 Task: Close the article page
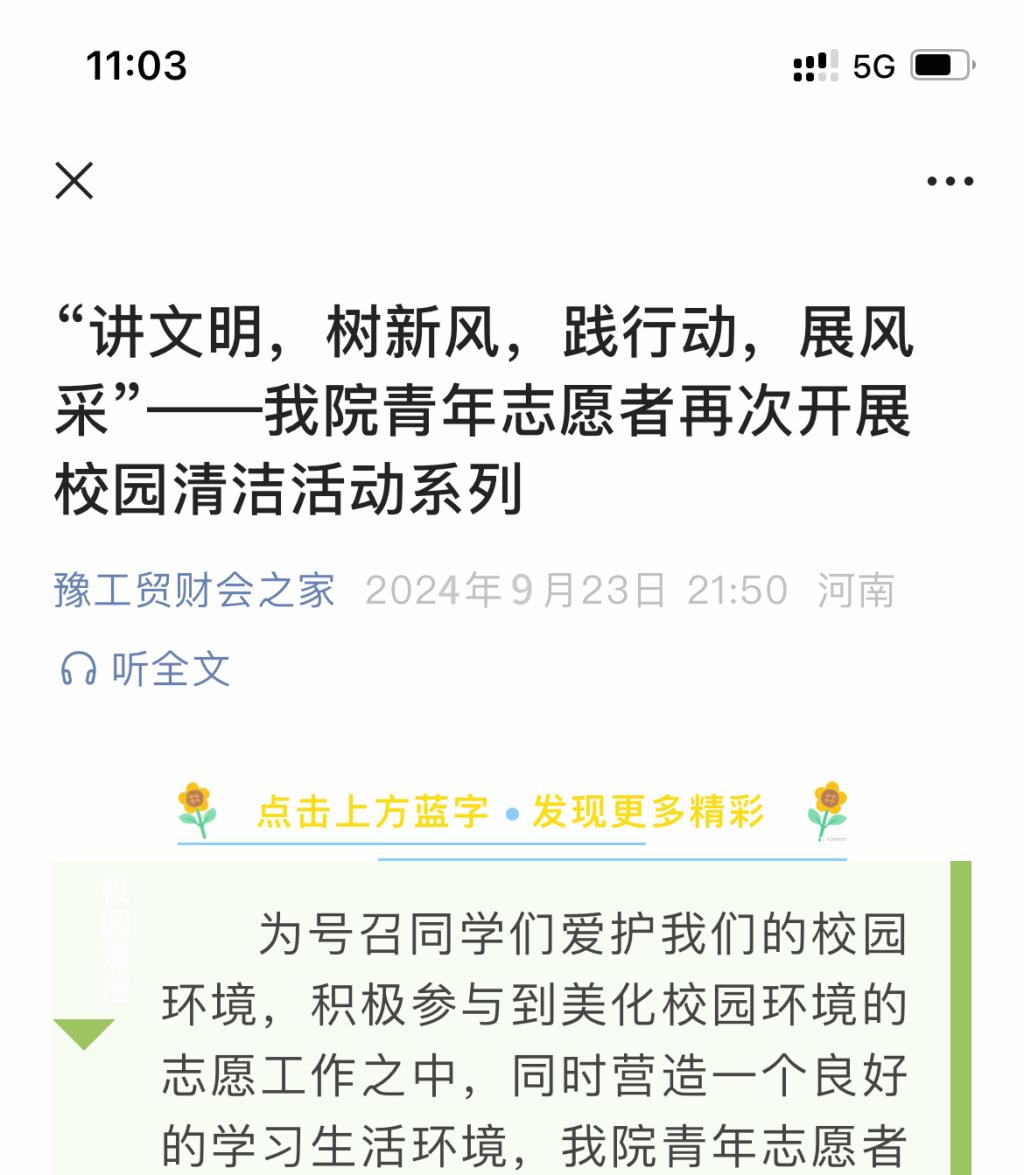tap(74, 181)
